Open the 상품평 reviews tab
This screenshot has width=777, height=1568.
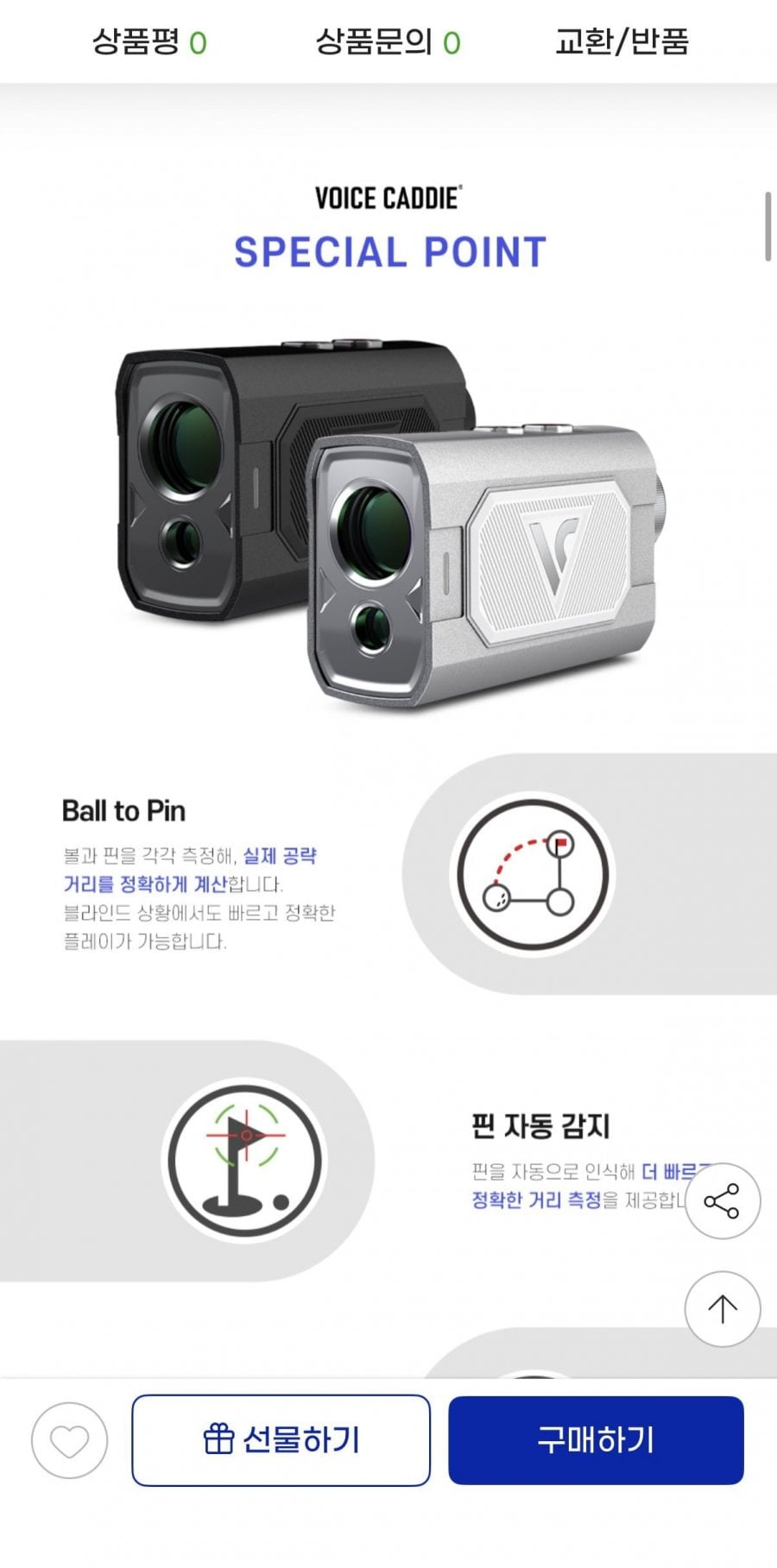click(149, 41)
